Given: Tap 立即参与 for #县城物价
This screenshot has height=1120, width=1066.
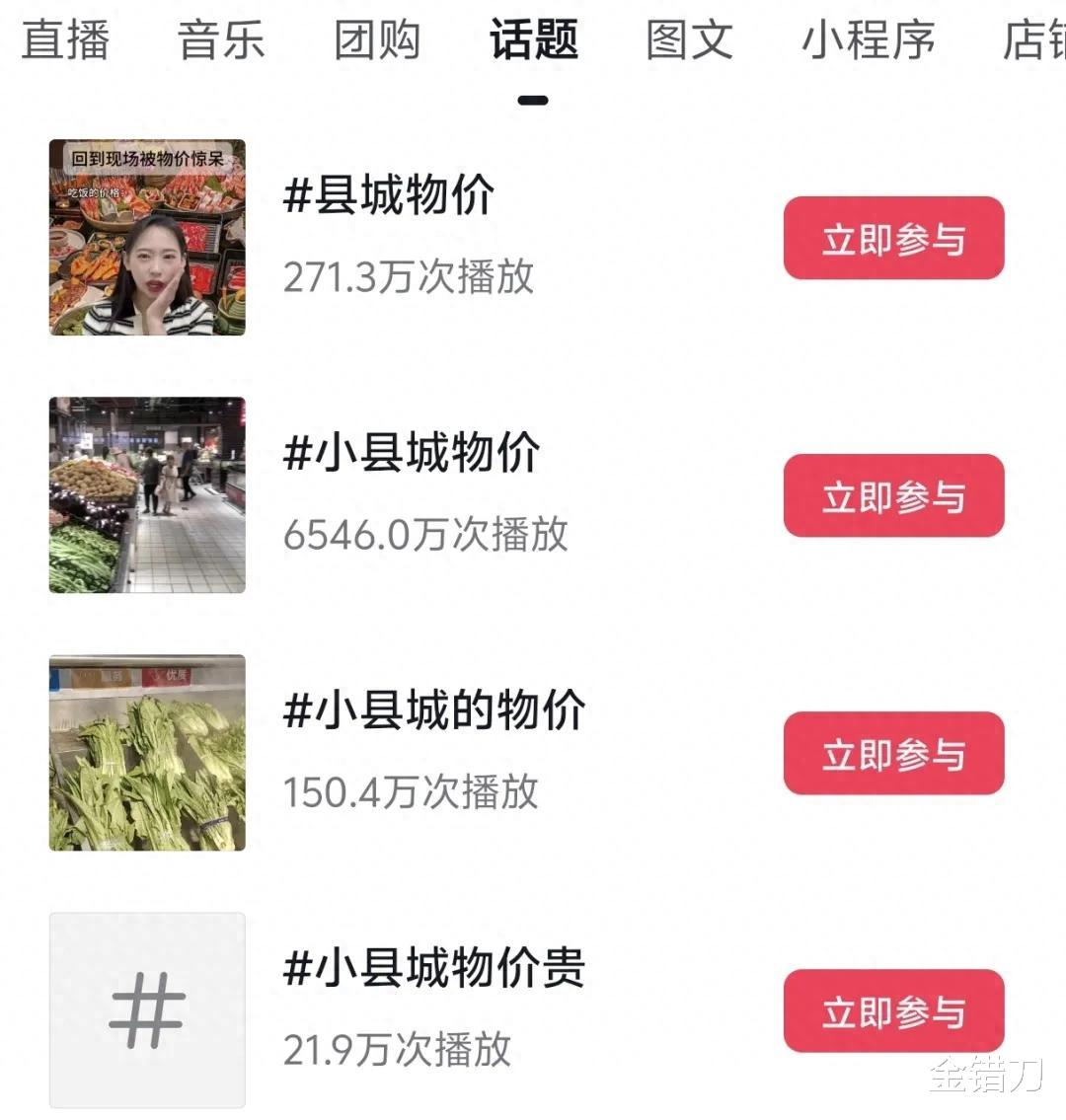Looking at the screenshot, I should click(x=891, y=237).
